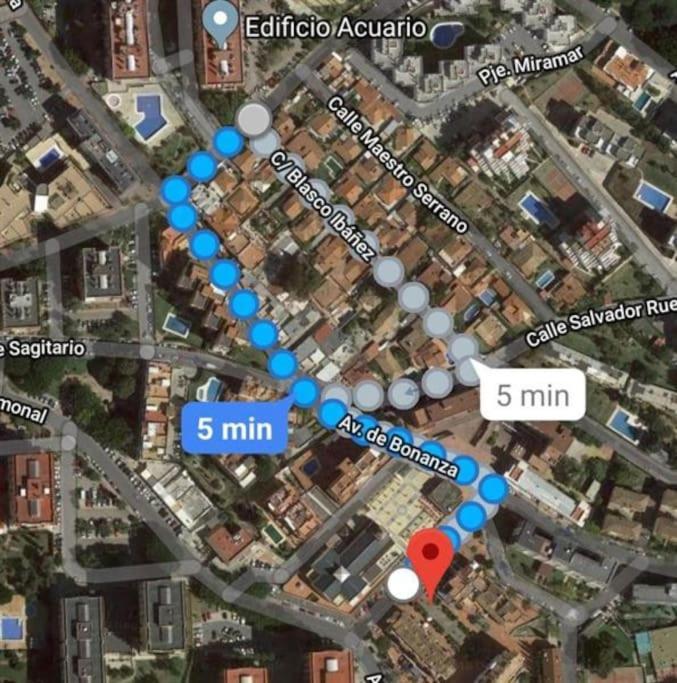Open the Edificio Acuario place marker

(x=220, y=20)
